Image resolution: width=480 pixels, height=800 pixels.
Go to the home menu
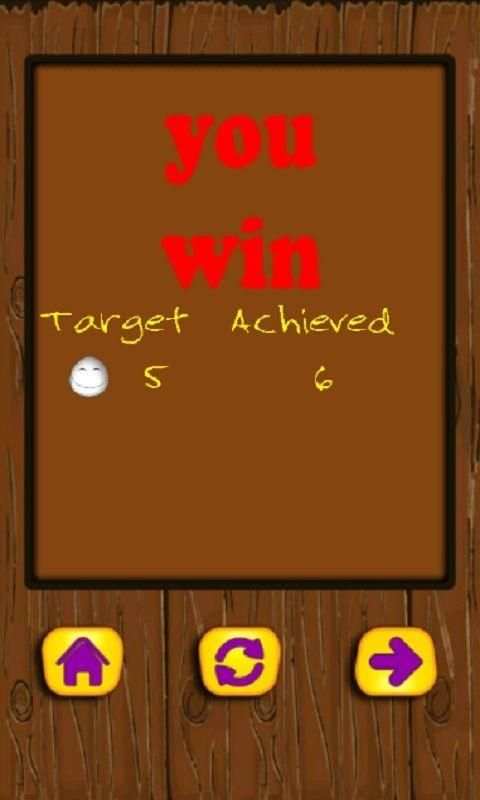[83, 662]
